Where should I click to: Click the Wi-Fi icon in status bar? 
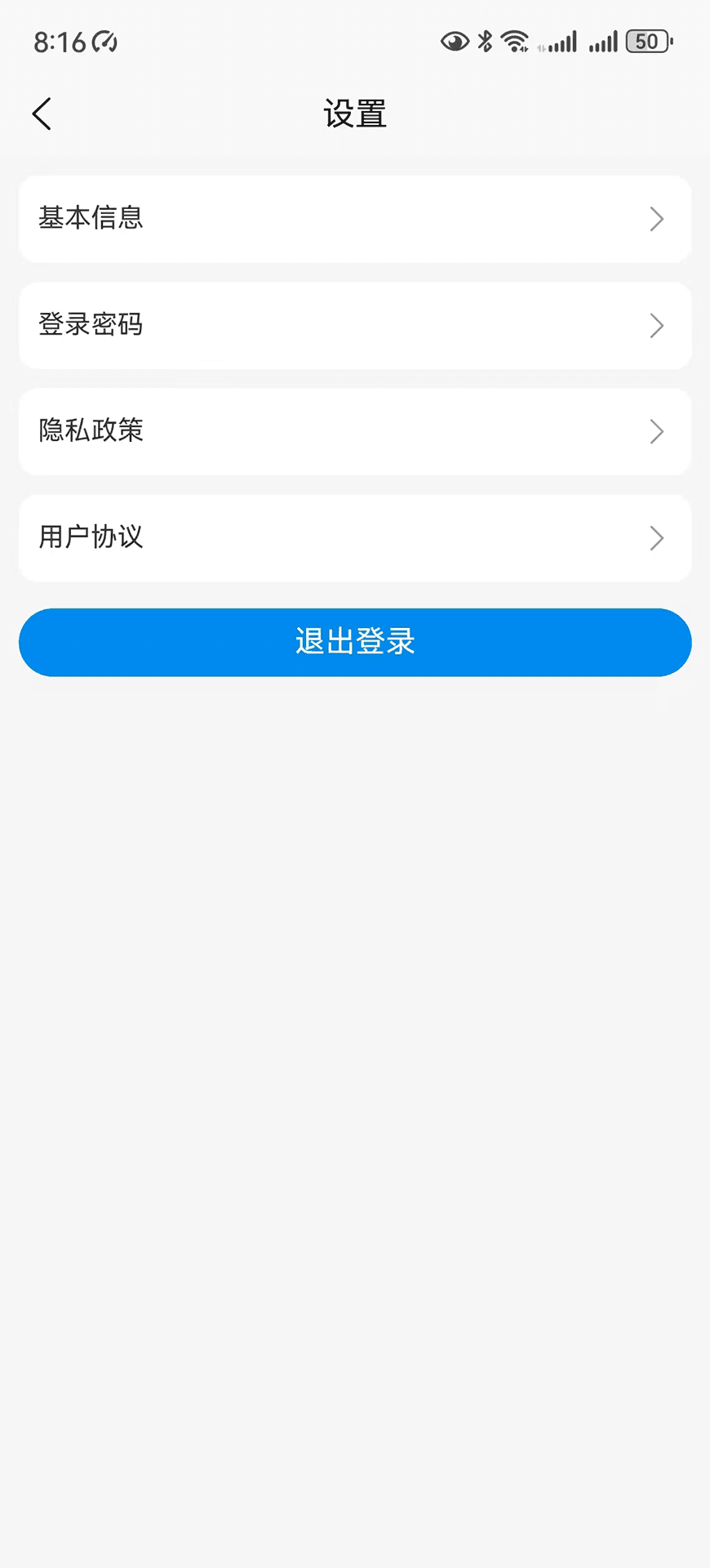[514, 40]
